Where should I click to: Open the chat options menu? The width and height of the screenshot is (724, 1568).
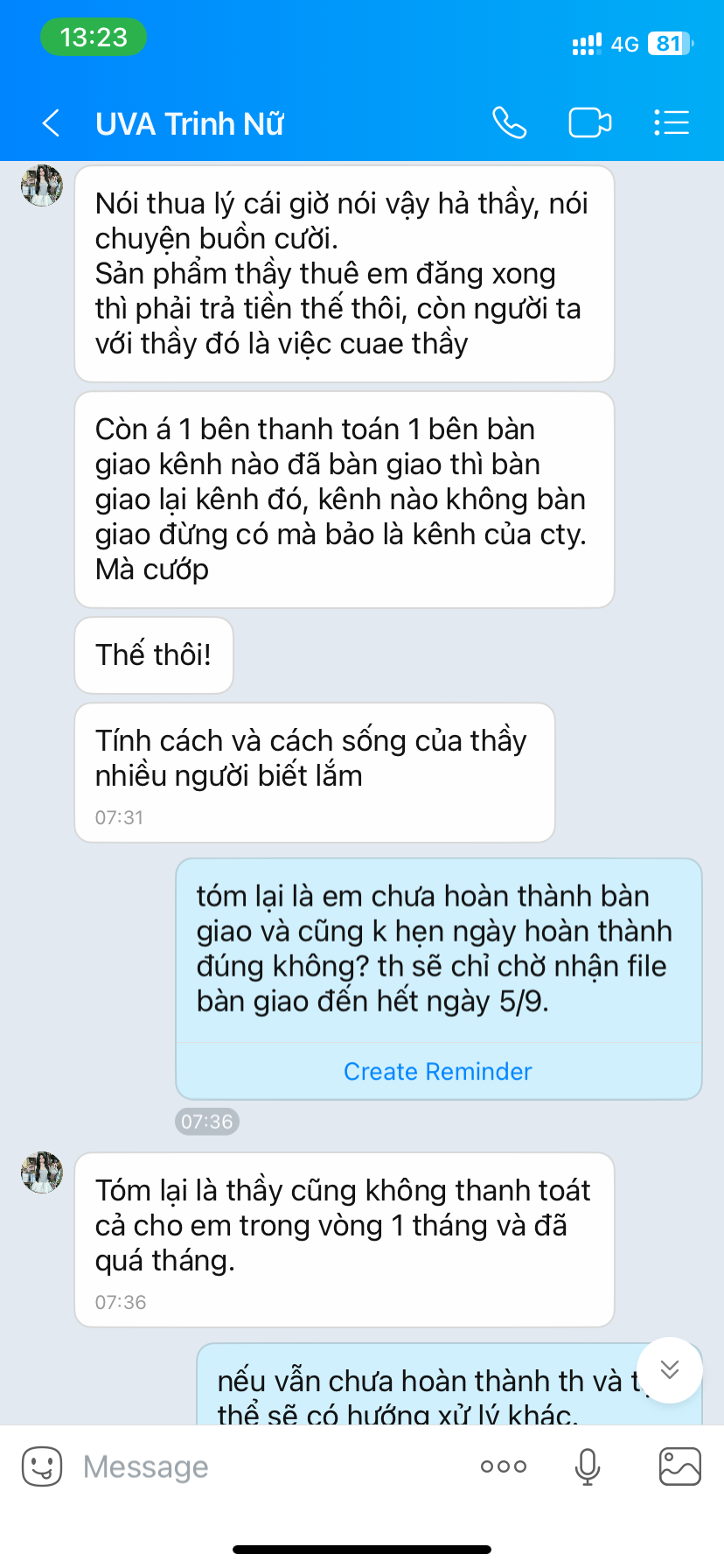pyautogui.click(x=672, y=122)
